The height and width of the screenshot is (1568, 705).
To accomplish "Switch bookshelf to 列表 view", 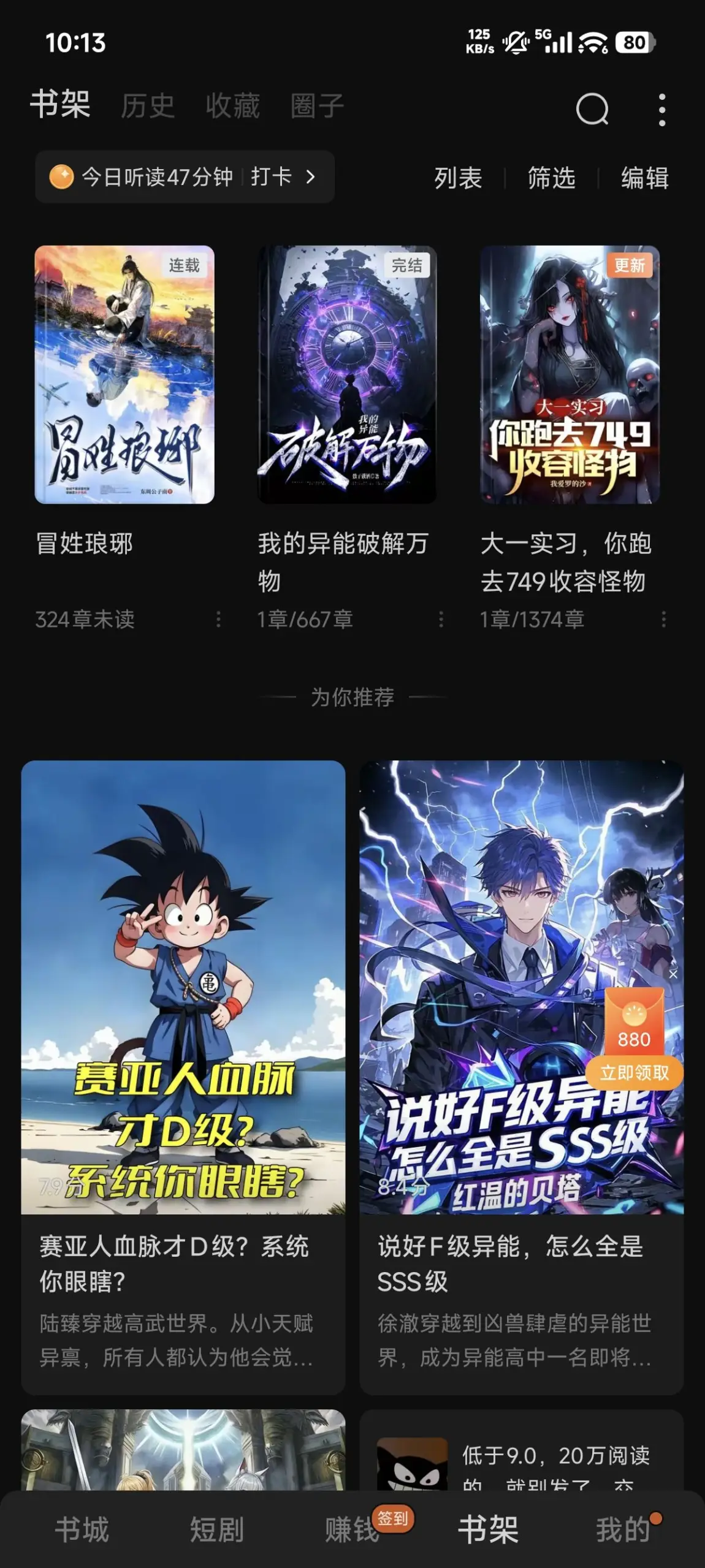I will pos(458,178).
